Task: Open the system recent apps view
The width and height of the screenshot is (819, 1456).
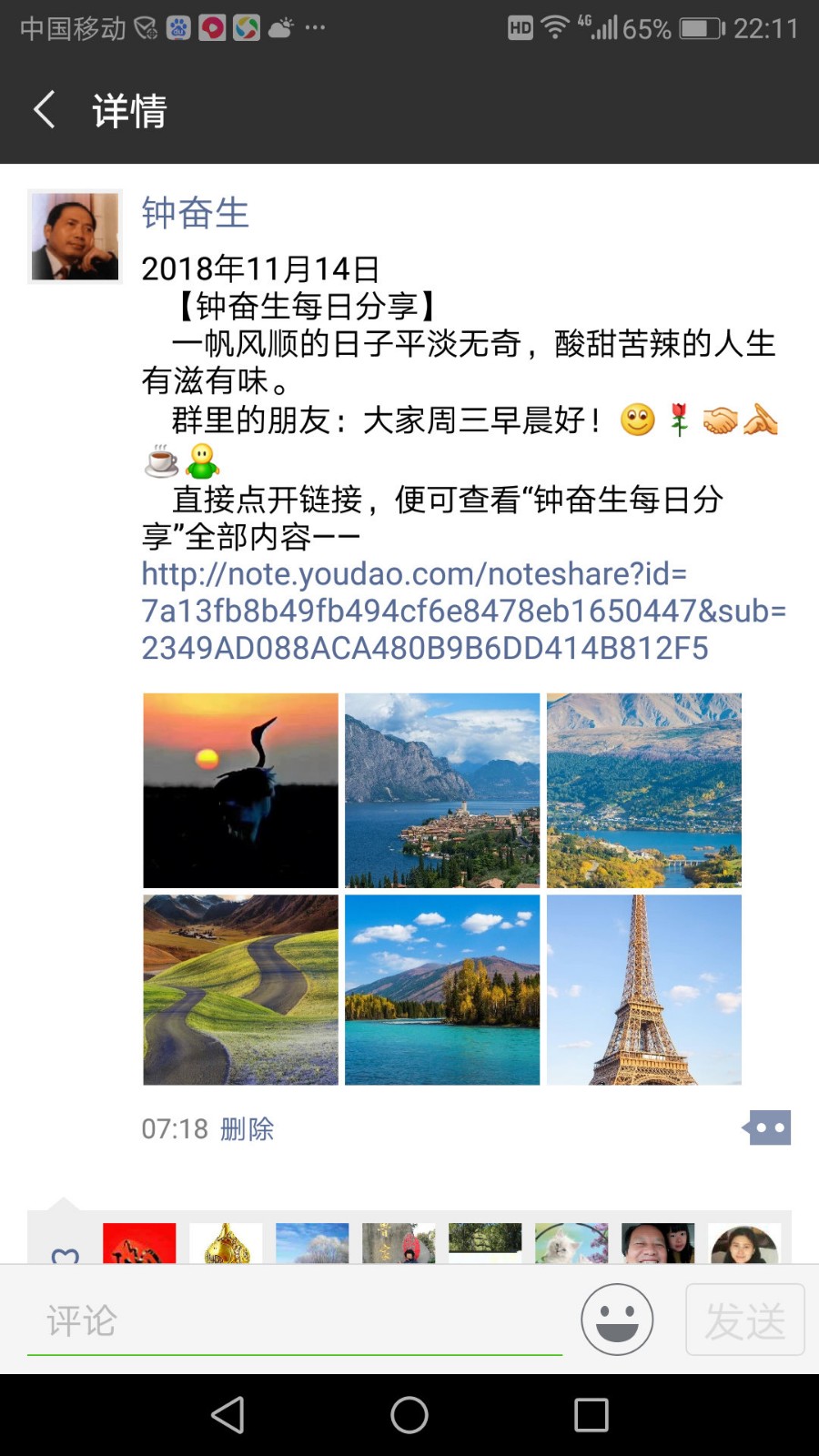Action: click(591, 1415)
